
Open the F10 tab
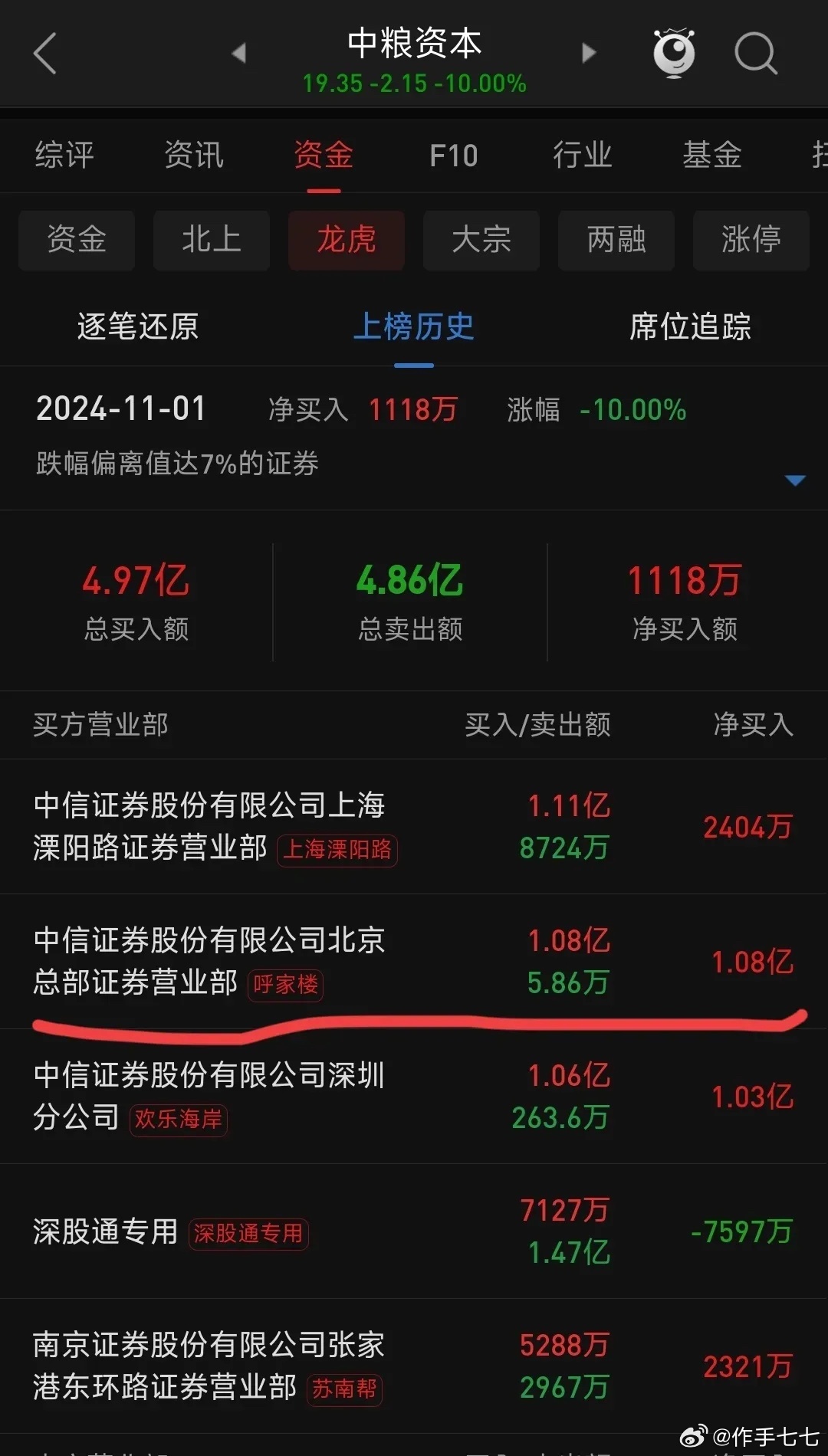(453, 156)
